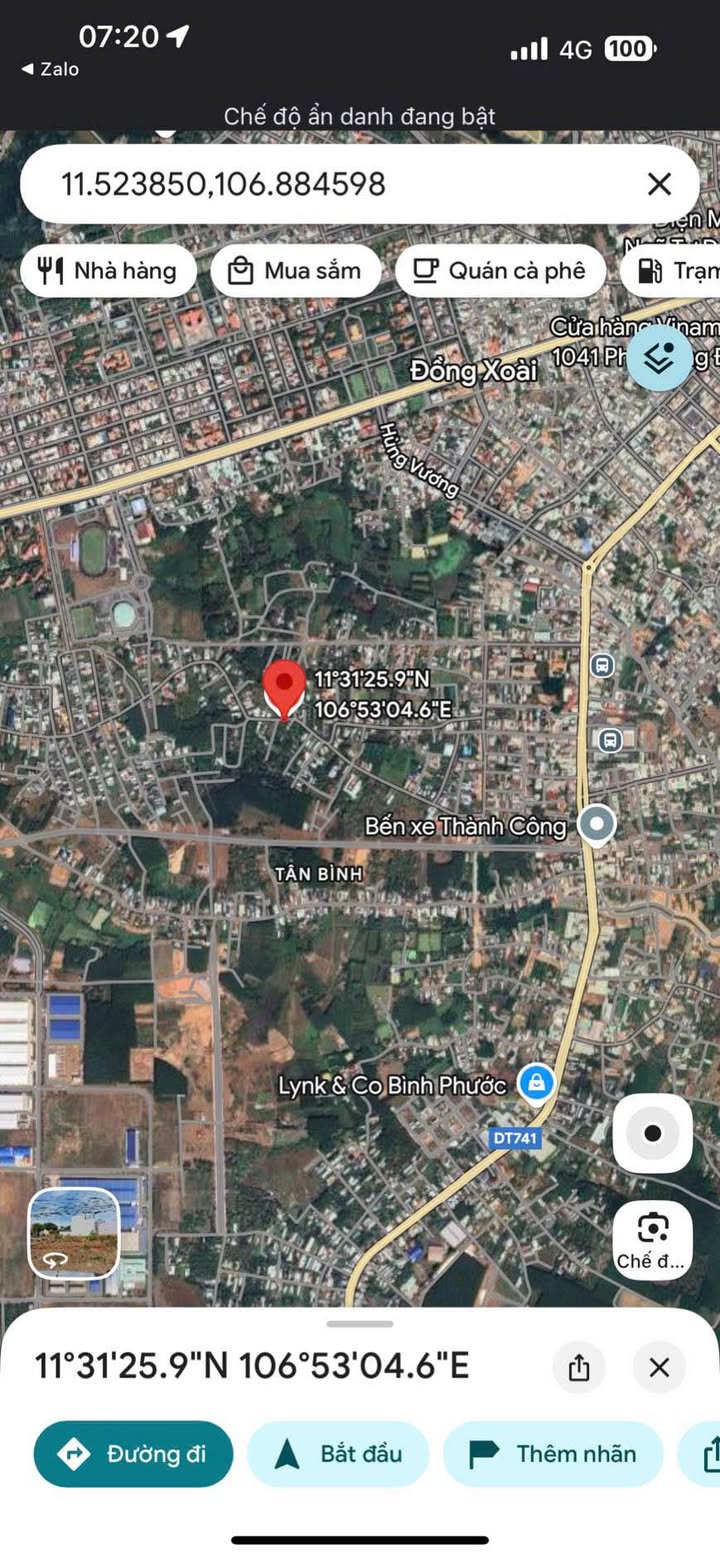Open the camera lens mode button
Screen dimensions: 720x1558
(652, 1238)
